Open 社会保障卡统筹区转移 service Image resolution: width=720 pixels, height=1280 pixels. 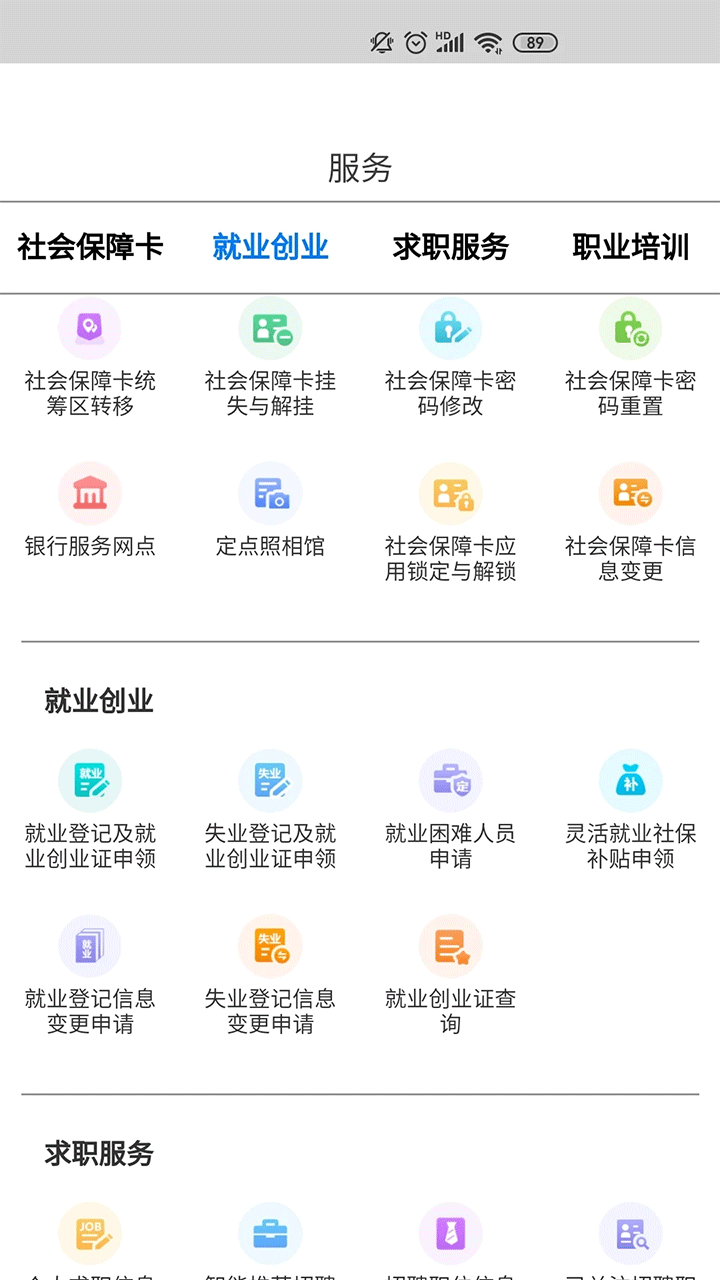(x=90, y=358)
